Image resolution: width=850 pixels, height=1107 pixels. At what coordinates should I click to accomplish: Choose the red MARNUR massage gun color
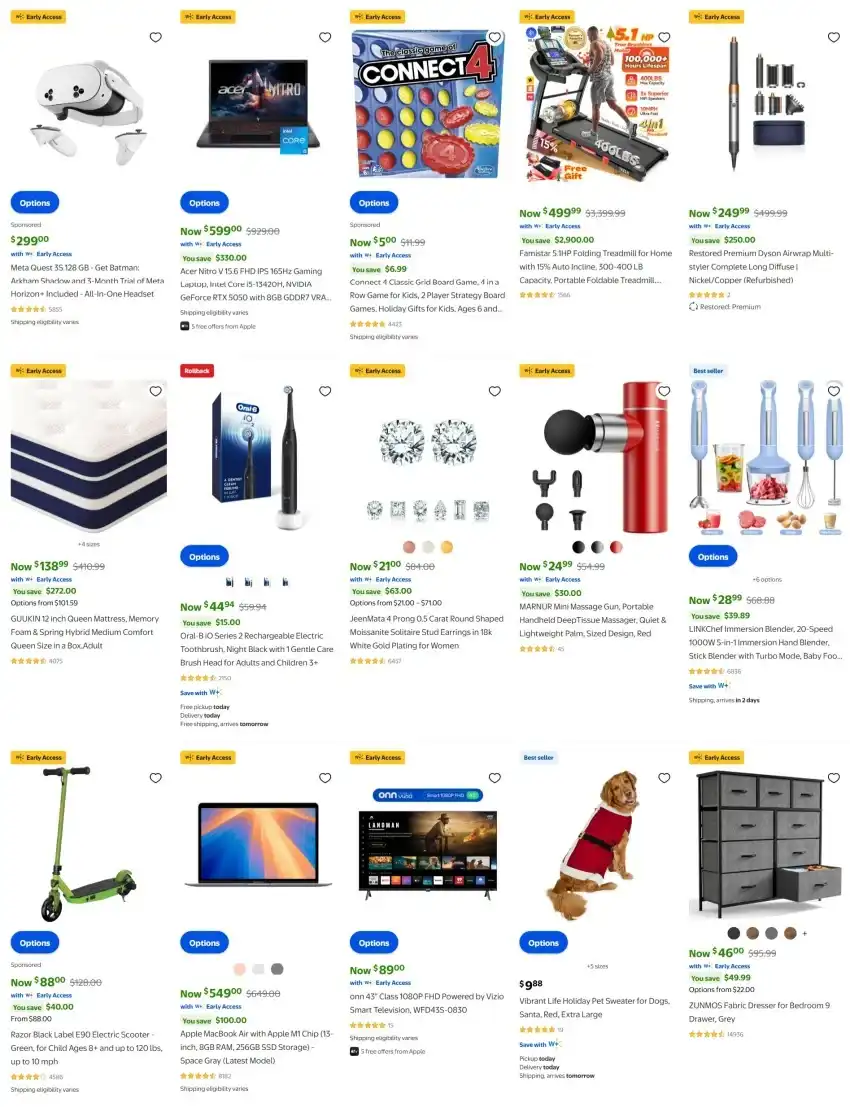coord(616,547)
